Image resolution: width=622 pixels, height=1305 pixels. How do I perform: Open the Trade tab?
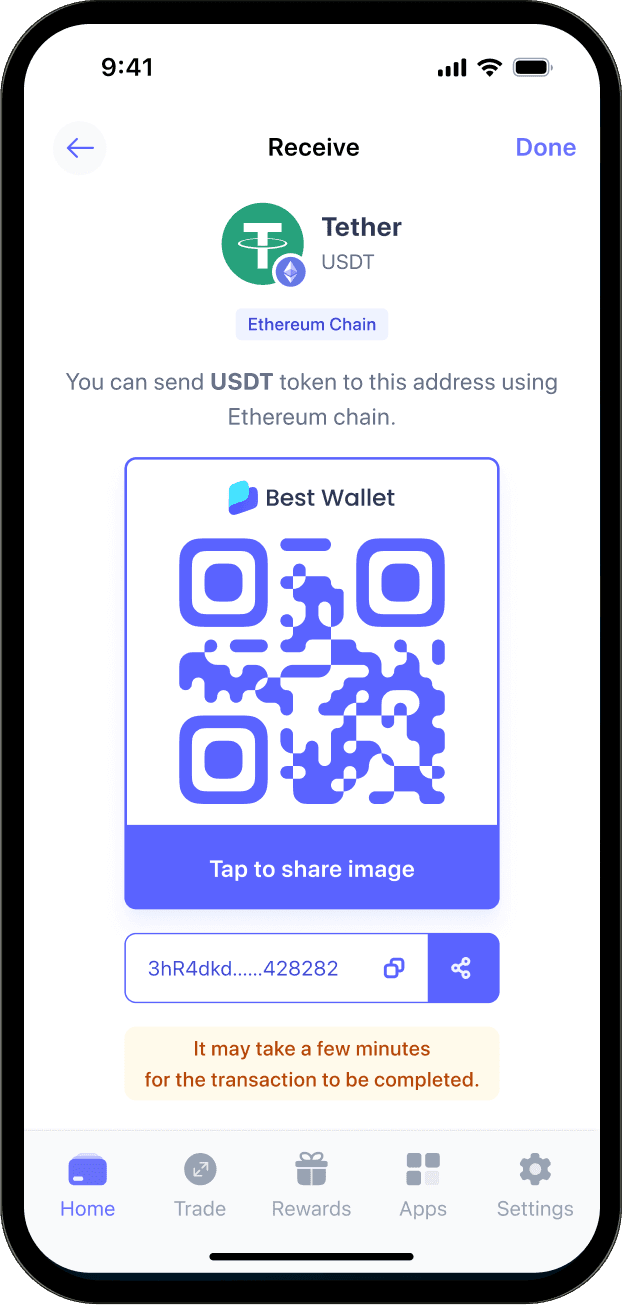pyautogui.click(x=200, y=1186)
